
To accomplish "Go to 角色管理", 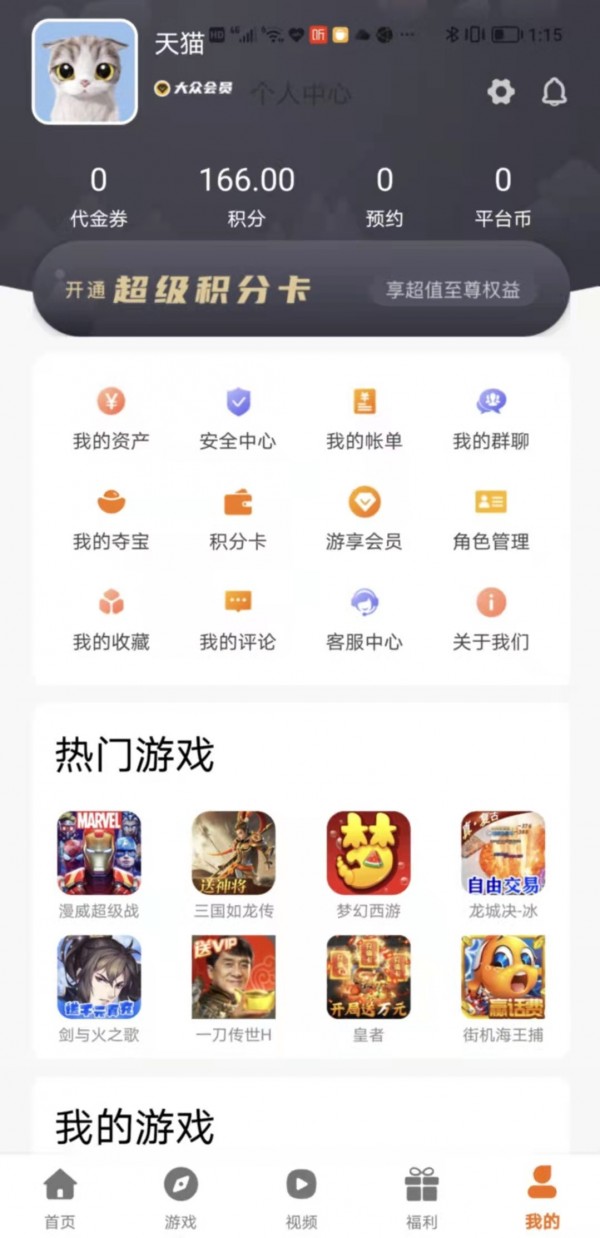I will click(490, 519).
